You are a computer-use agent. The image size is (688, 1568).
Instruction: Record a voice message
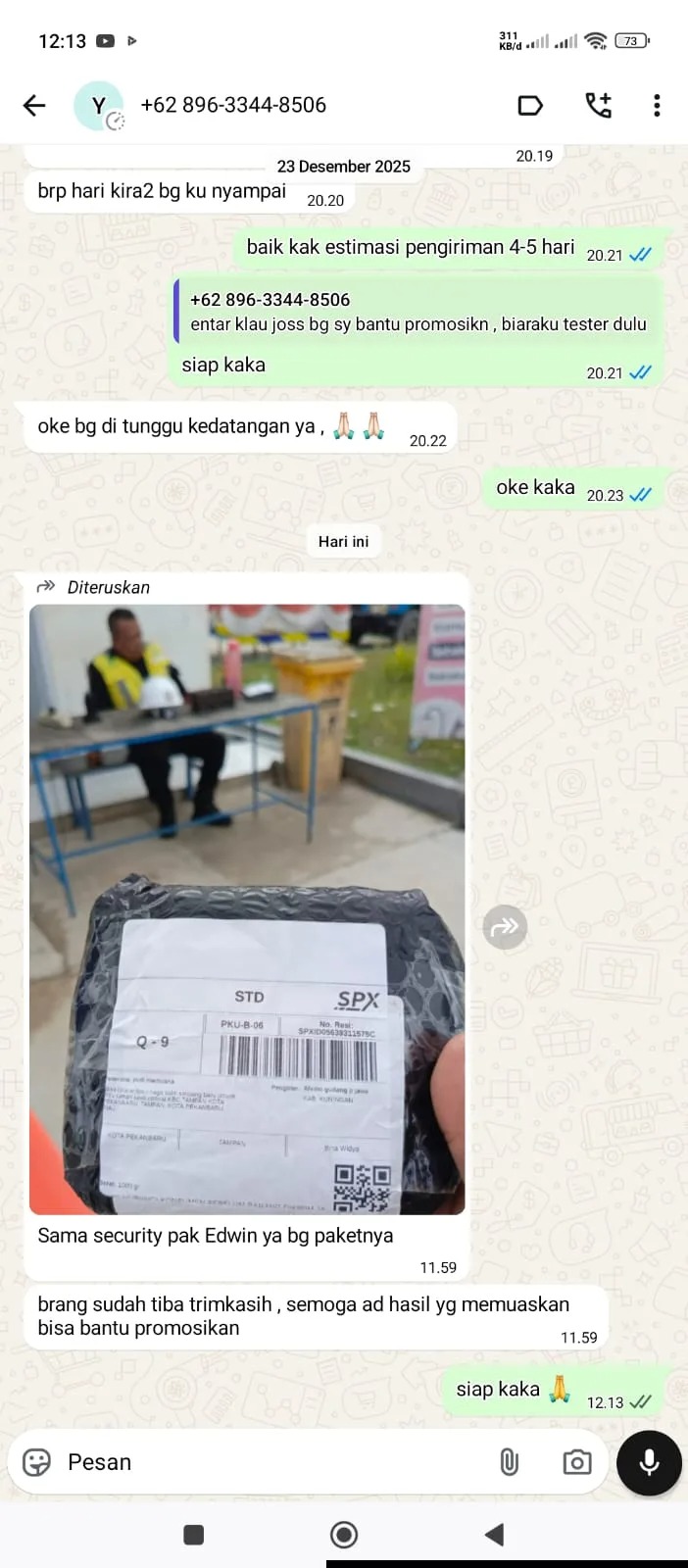pyautogui.click(x=649, y=1462)
